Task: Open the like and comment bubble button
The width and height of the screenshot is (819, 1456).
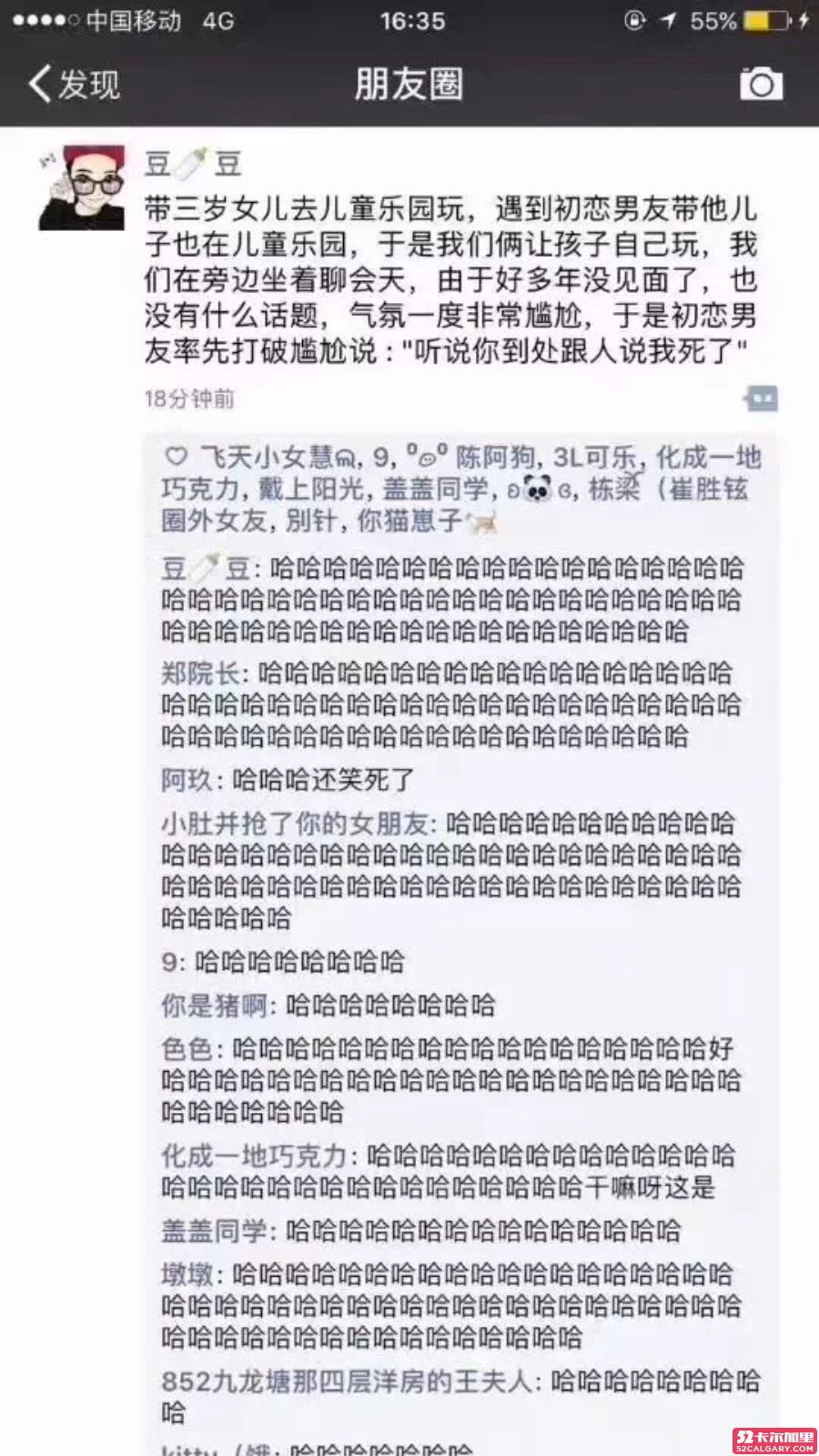Action: coord(761,399)
